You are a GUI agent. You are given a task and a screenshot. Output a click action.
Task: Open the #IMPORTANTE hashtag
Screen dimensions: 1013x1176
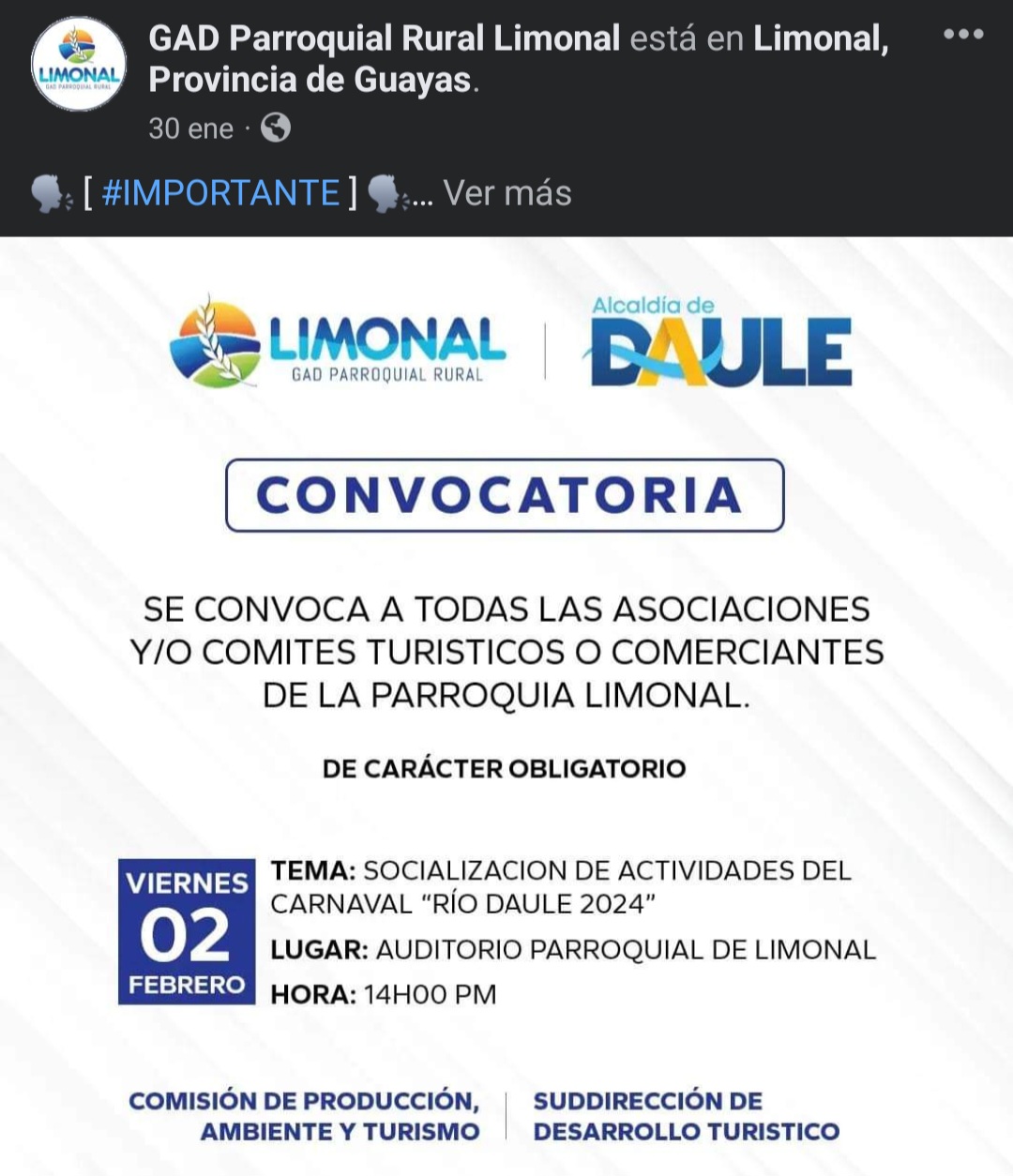tap(220, 193)
